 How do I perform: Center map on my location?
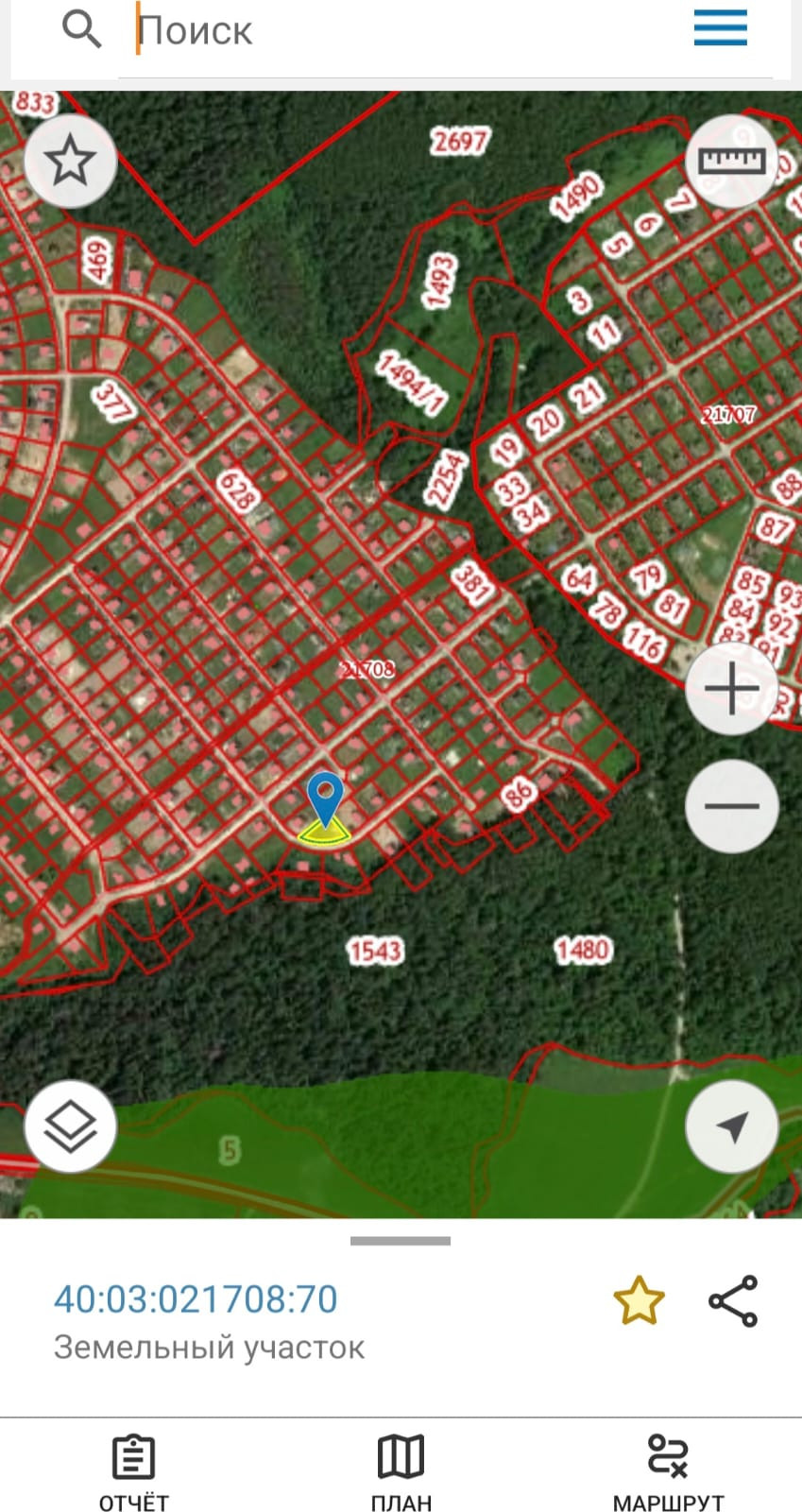[x=731, y=1126]
